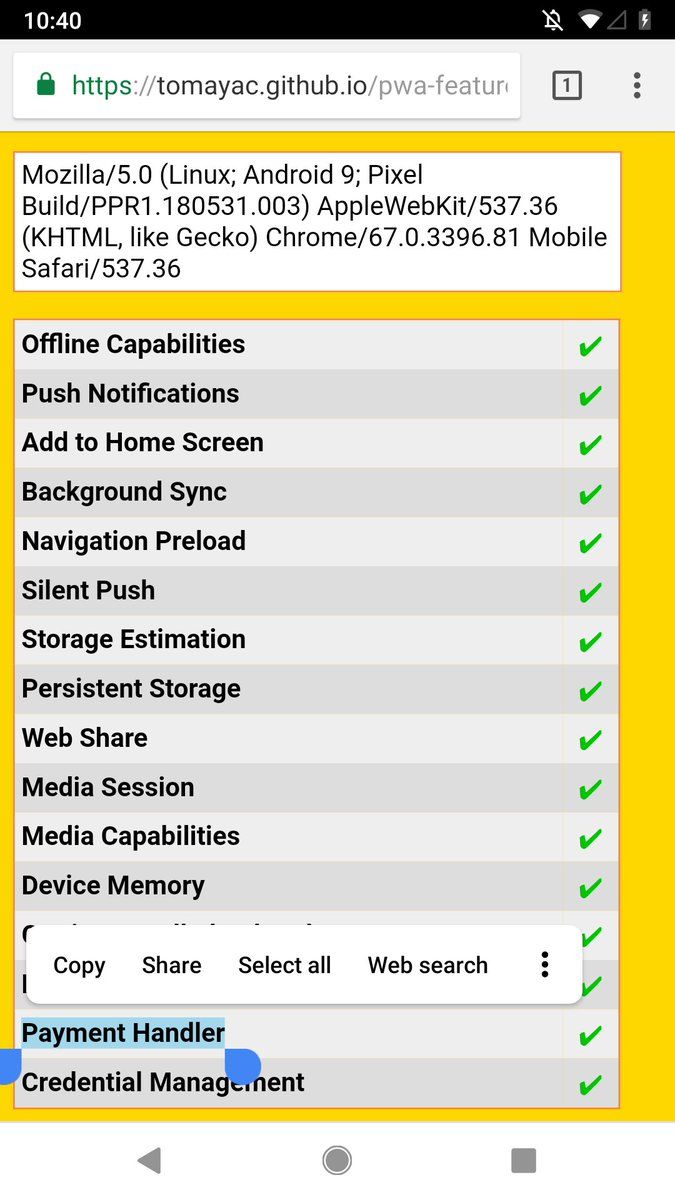This screenshot has width=675, height=1200.
Task: Tap the URL address bar
Action: tap(266, 86)
